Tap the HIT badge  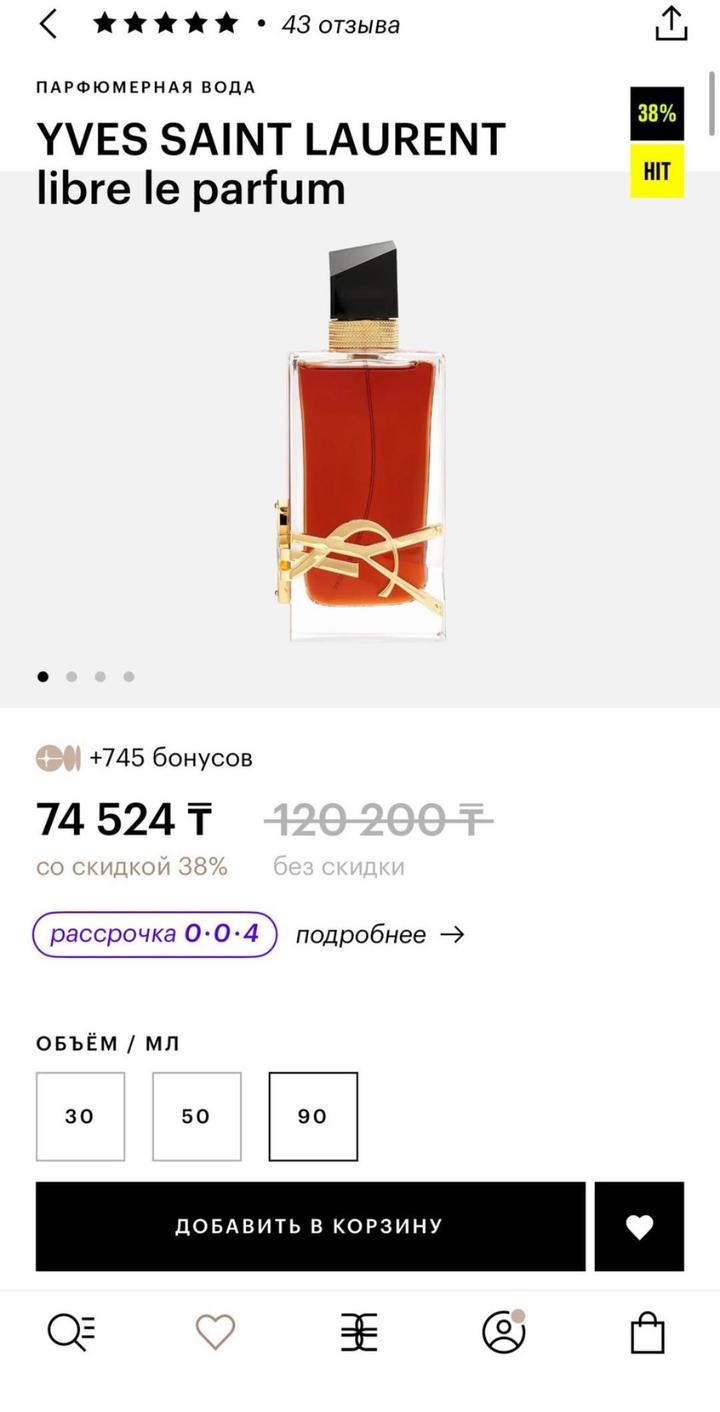click(x=655, y=171)
